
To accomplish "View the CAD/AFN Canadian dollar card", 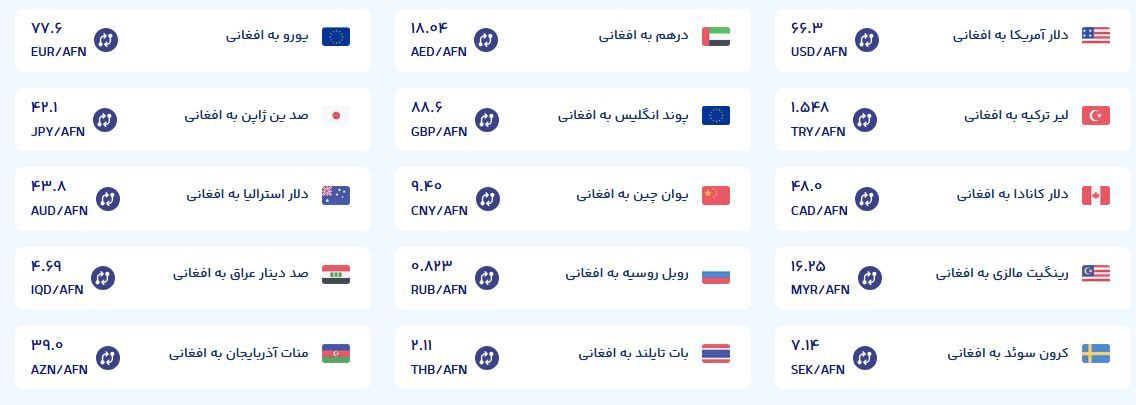I will click(x=952, y=198).
